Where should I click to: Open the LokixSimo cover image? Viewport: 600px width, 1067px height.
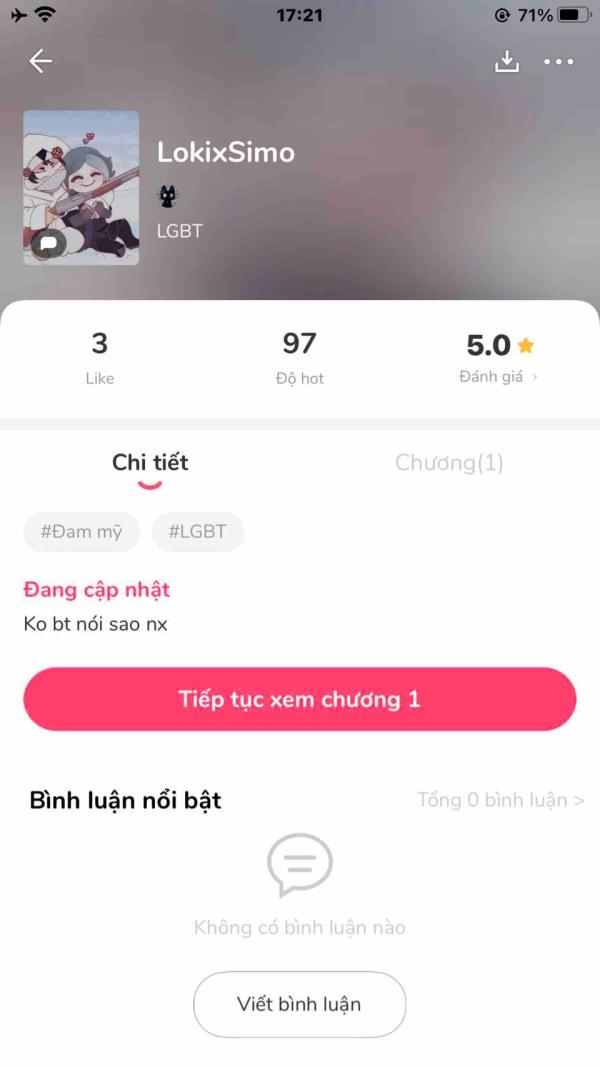coord(81,188)
